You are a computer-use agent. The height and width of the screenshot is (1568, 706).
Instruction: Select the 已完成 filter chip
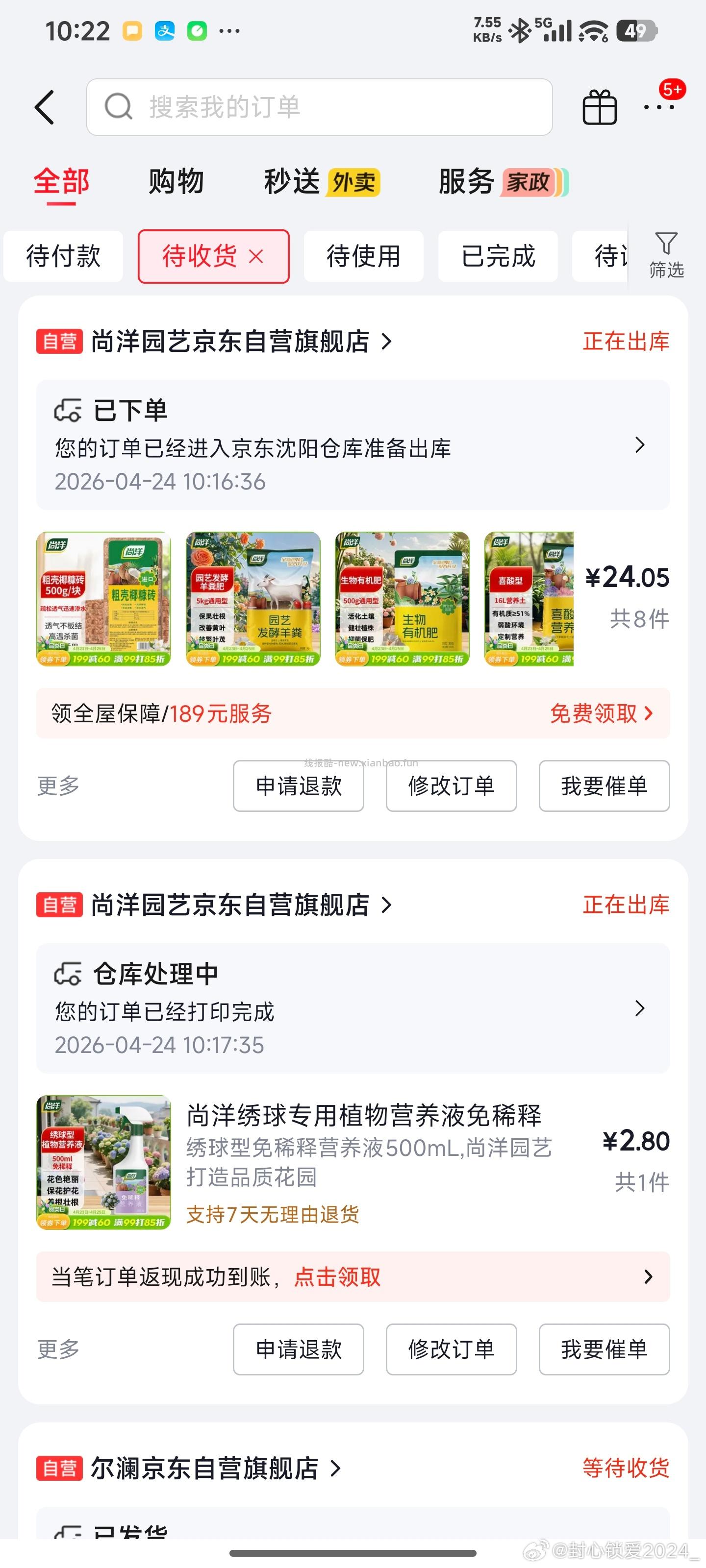coord(498,256)
